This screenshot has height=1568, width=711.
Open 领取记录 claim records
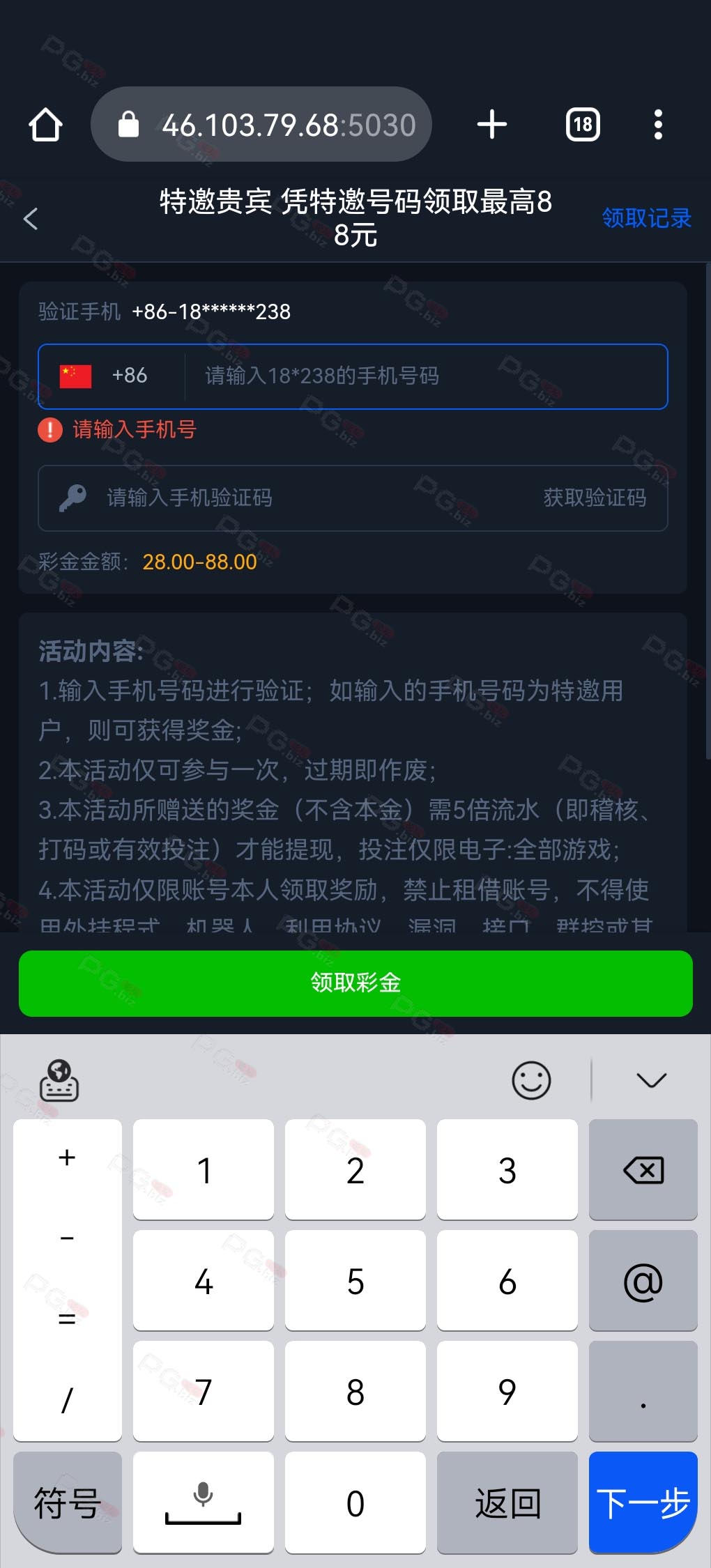tap(646, 218)
